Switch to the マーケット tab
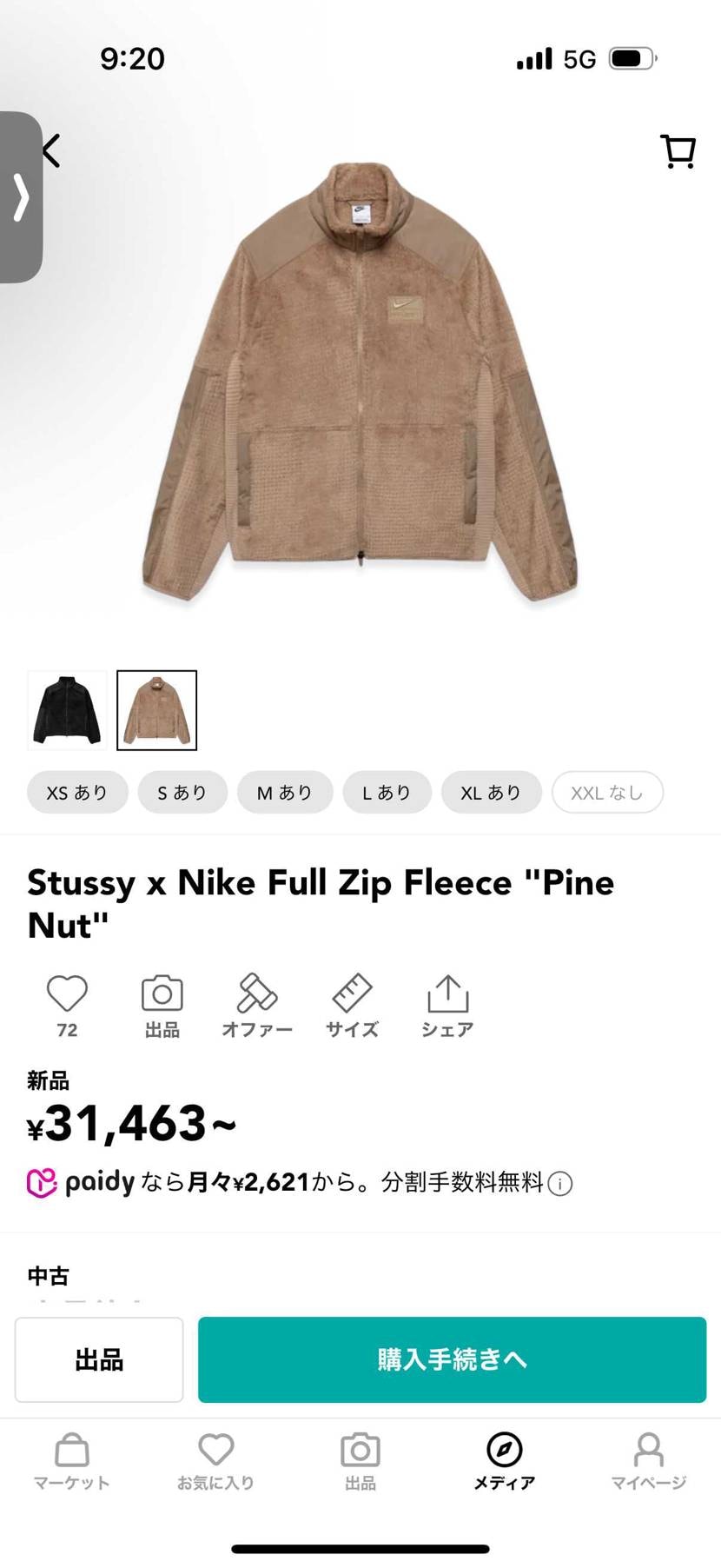Screen dimensions: 721x1568 pos(72,1462)
